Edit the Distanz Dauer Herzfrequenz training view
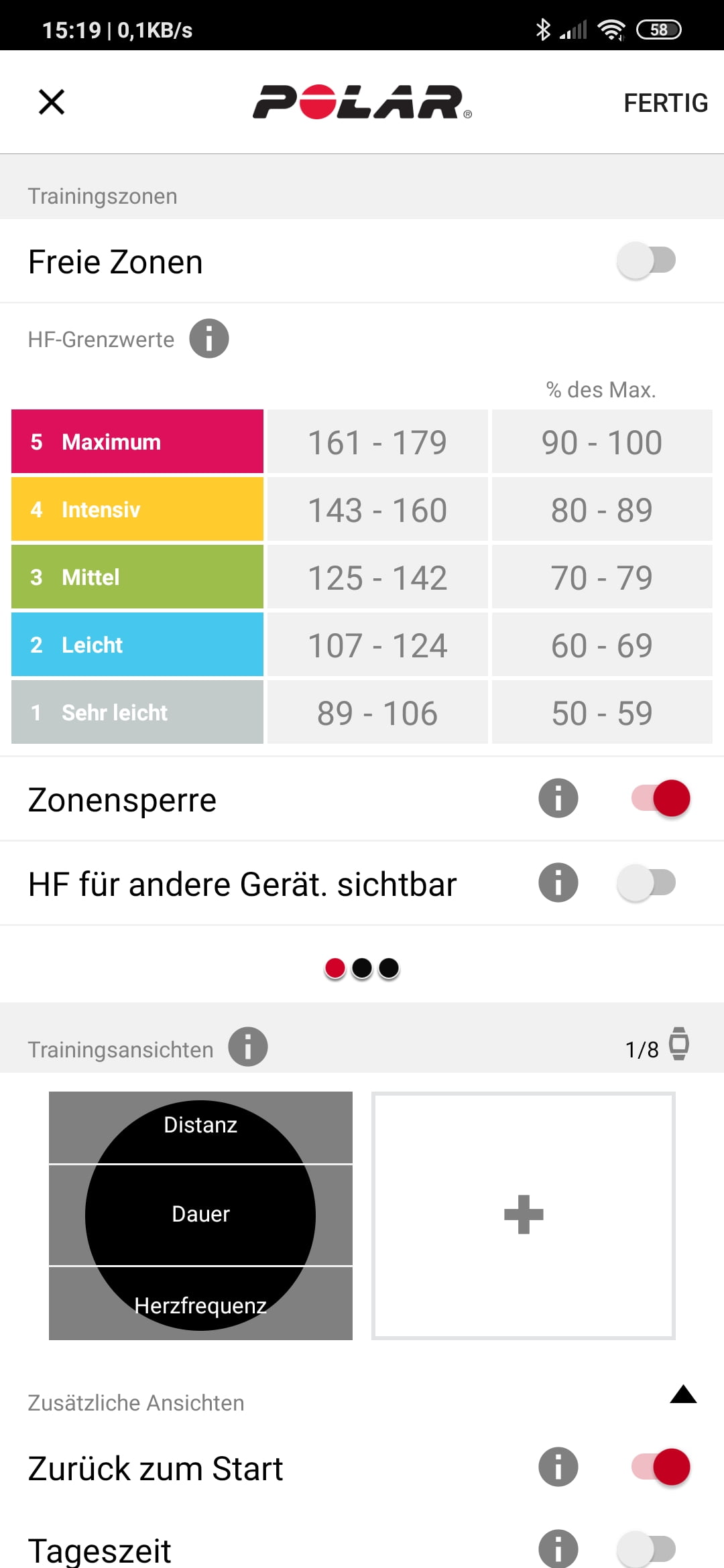 (x=200, y=1215)
